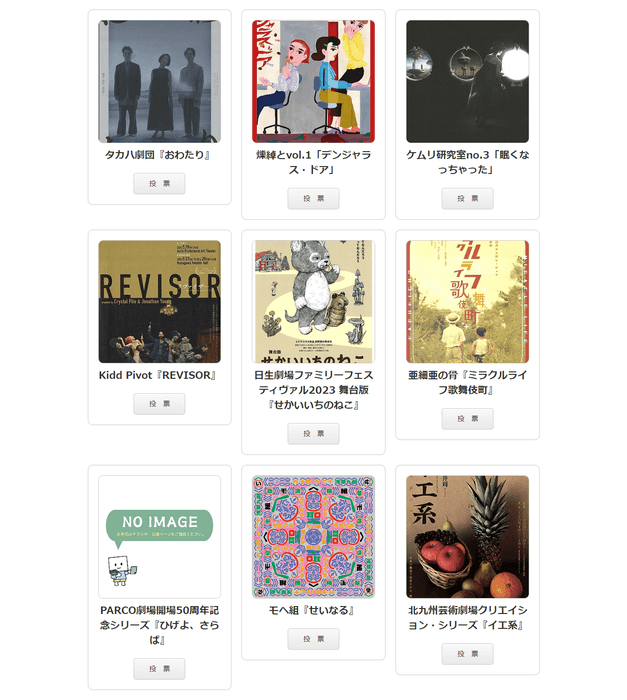This screenshot has width=627, height=700.
Task: Vote for PARCO劇場『ひげよ、さらば』
Action: pos(159,668)
